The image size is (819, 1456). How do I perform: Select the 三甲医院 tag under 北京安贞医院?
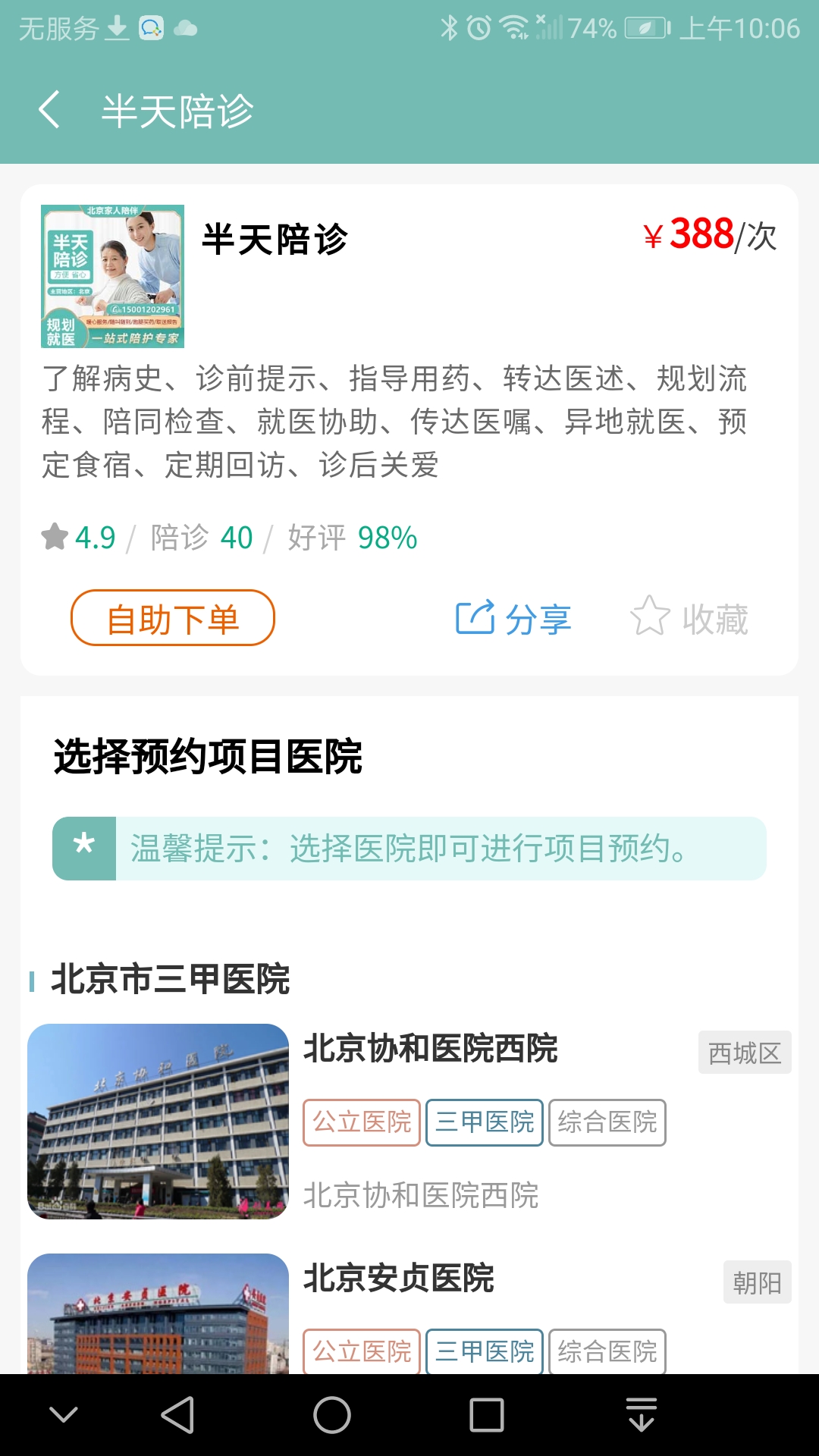(484, 1352)
